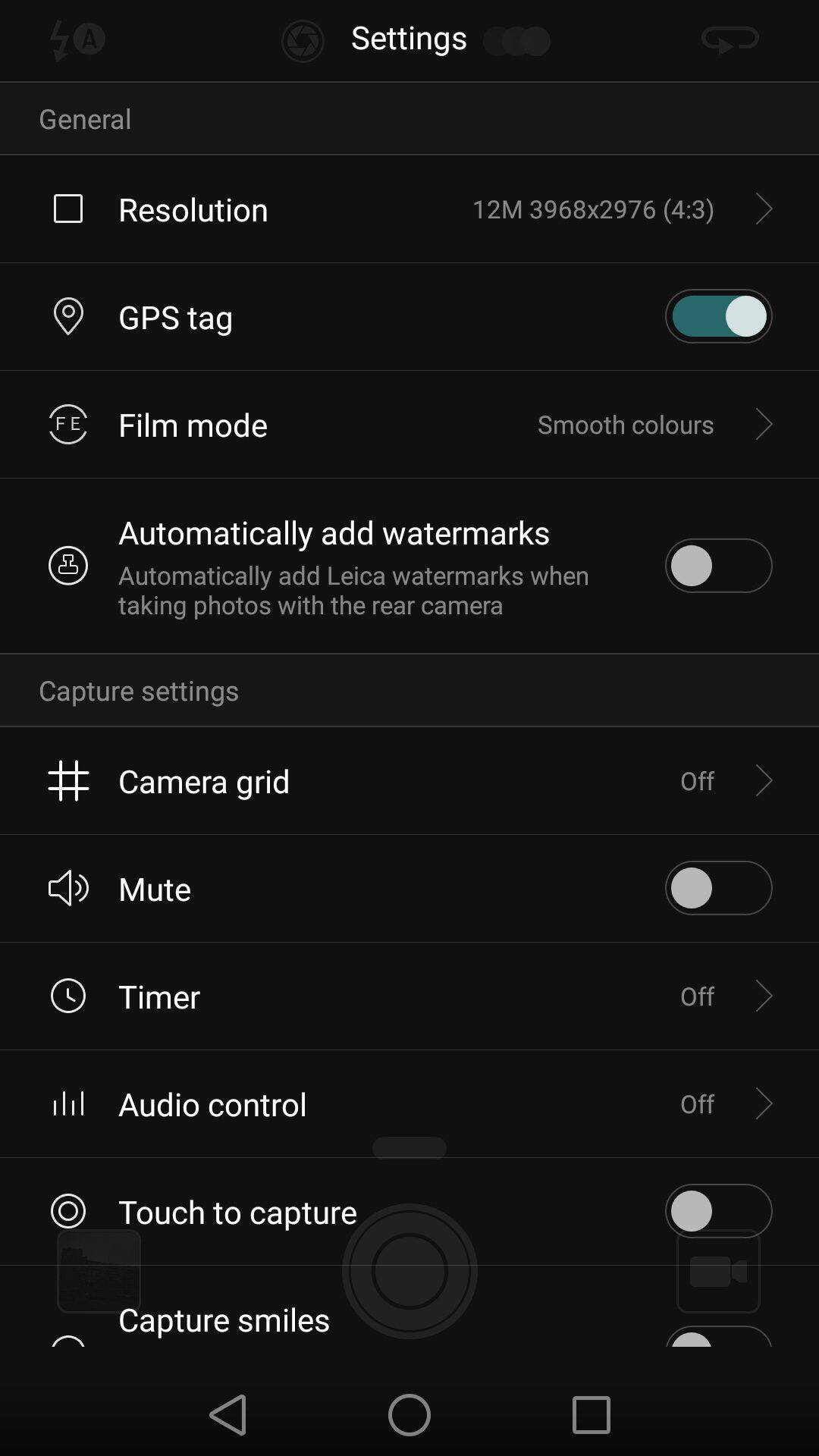Viewport: 819px width, 1456px height.
Task: Enable Automatically add watermarks
Action: (x=718, y=566)
